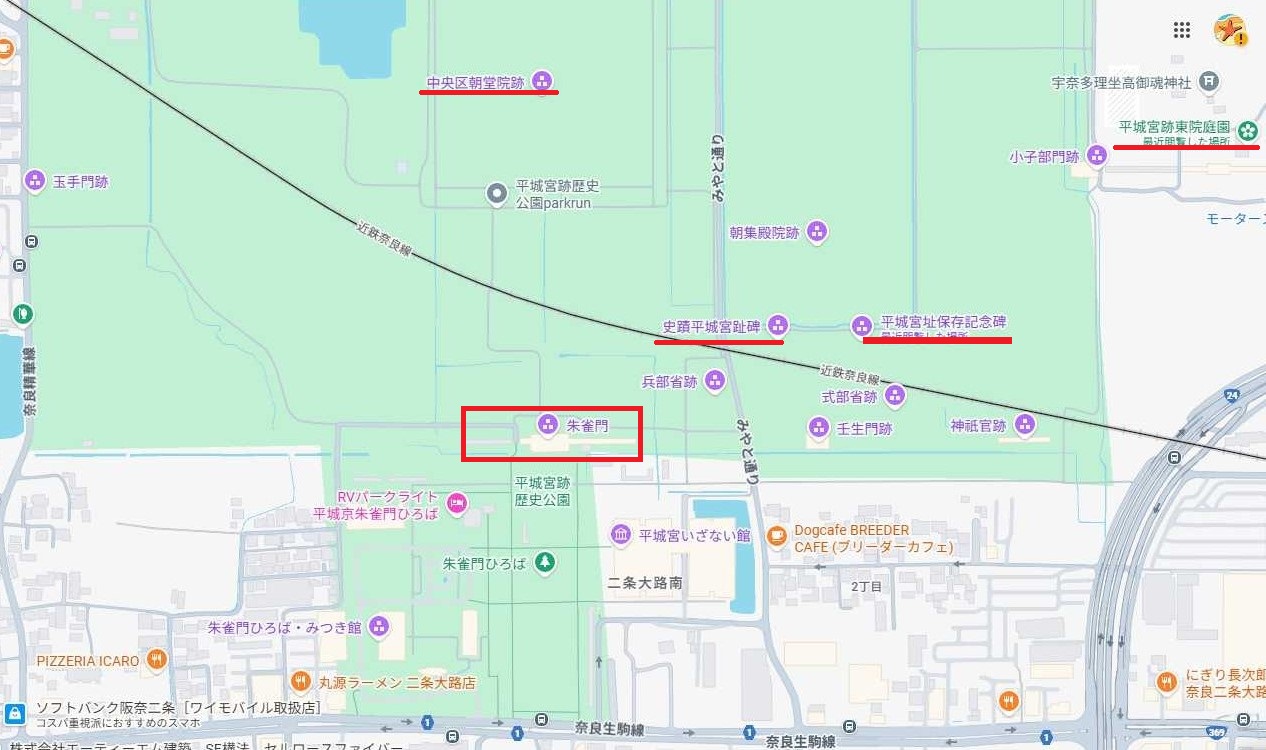Open the Google account avatar
Image resolution: width=1266 pixels, height=750 pixels.
pyautogui.click(x=1228, y=30)
